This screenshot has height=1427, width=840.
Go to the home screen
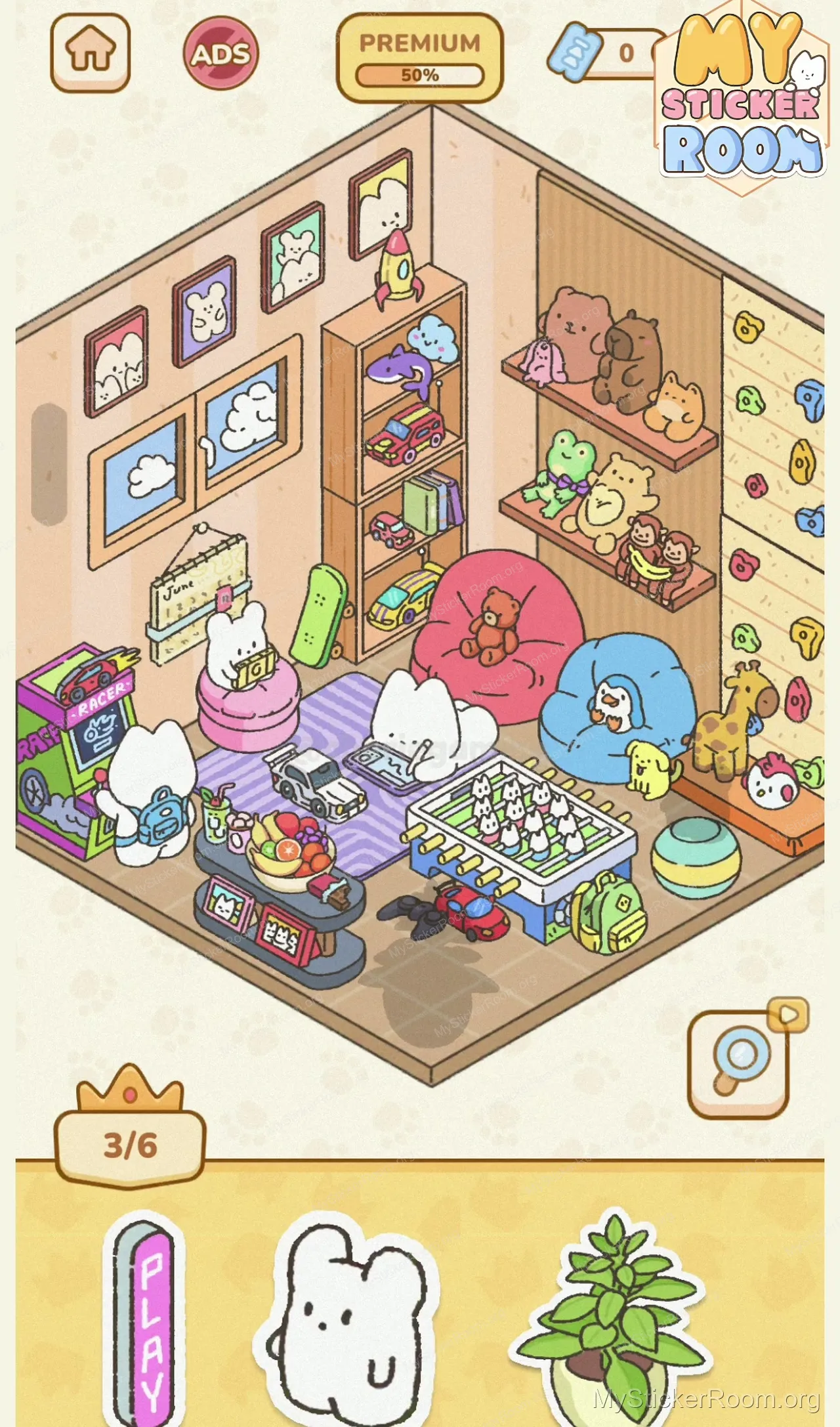[91, 53]
